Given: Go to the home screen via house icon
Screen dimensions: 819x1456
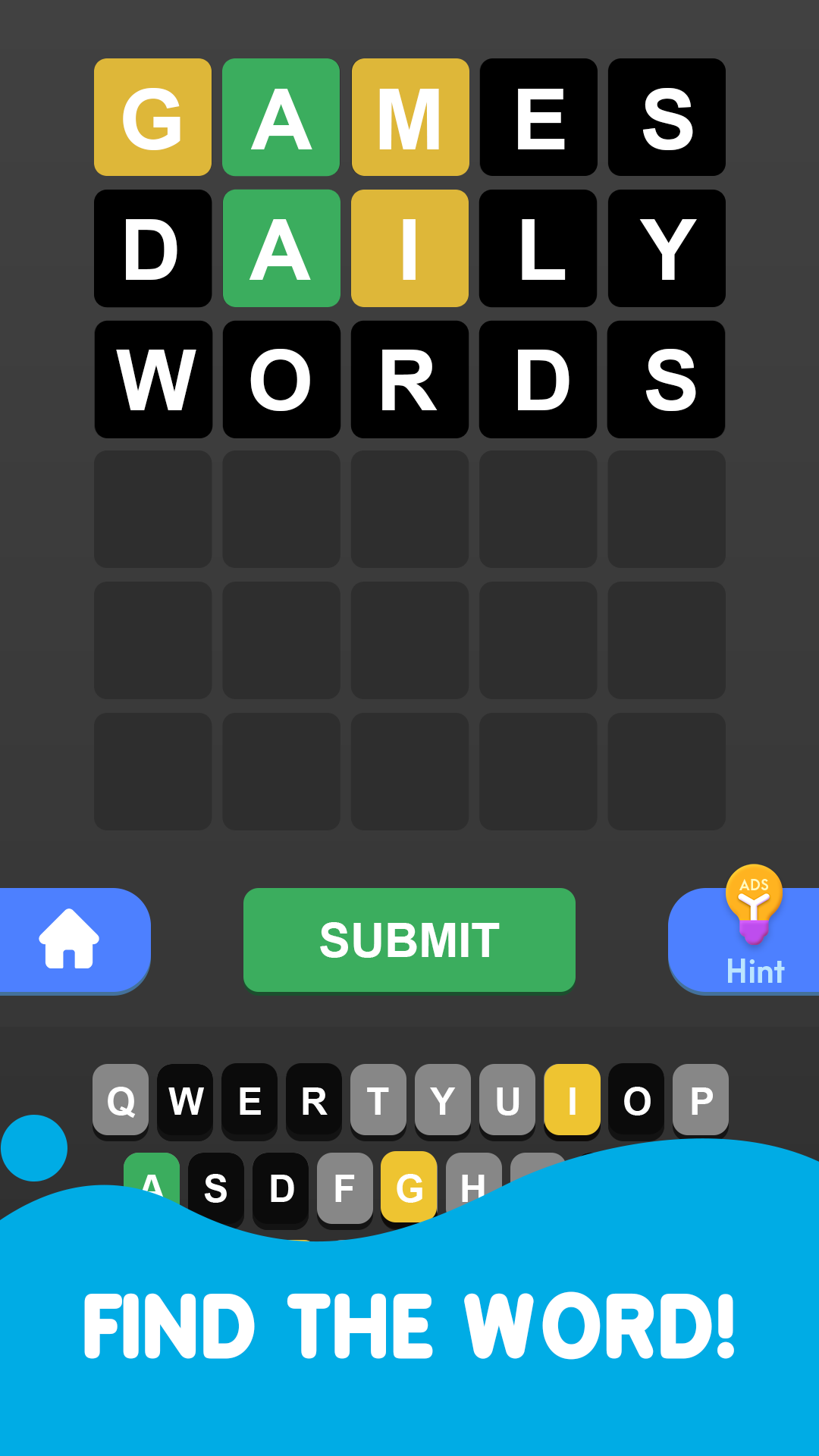Looking at the screenshot, I should (70, 940).
